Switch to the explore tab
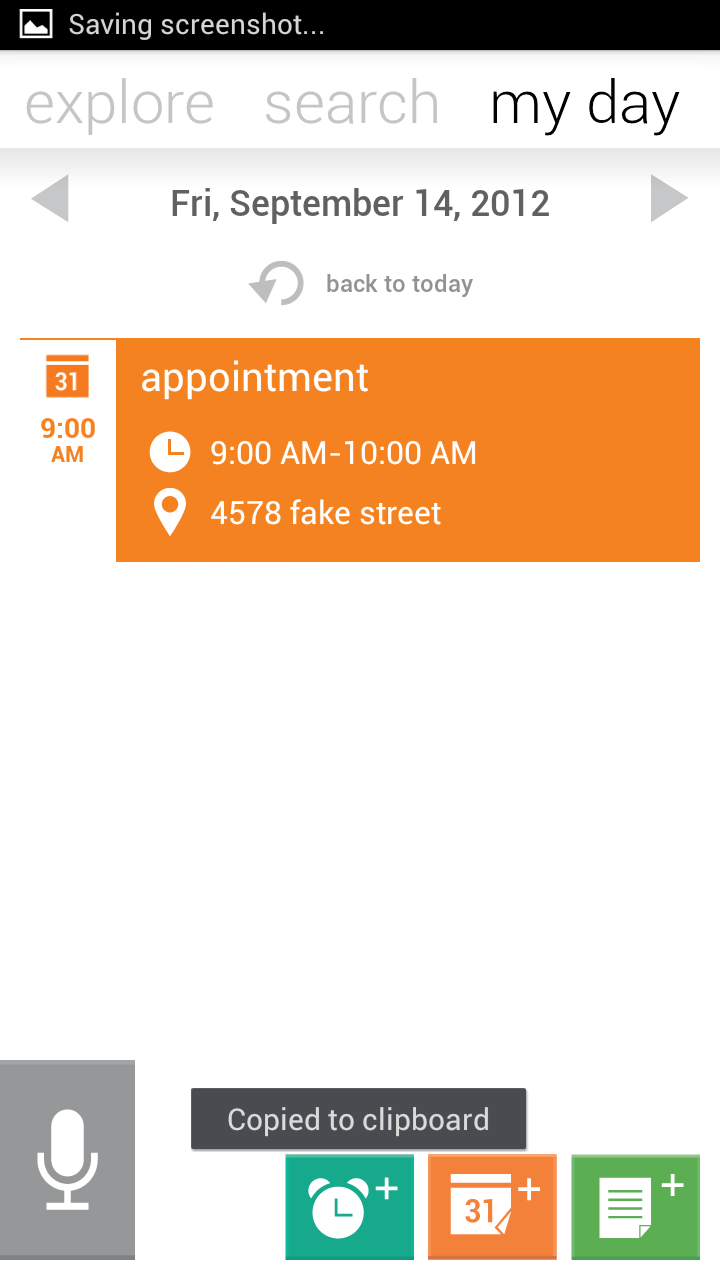720x1280 pixels. (118, 103)
